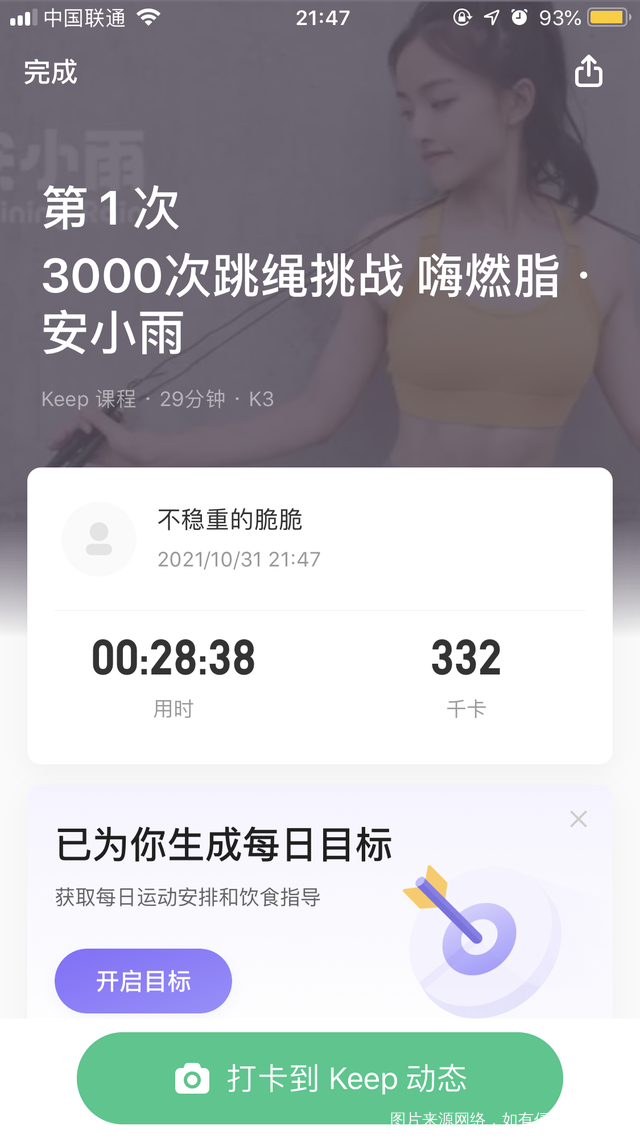Viewport: 640px width, 1138px height.
Task: Tap the 开启目标 button
Action: click(x=143, y=981)
